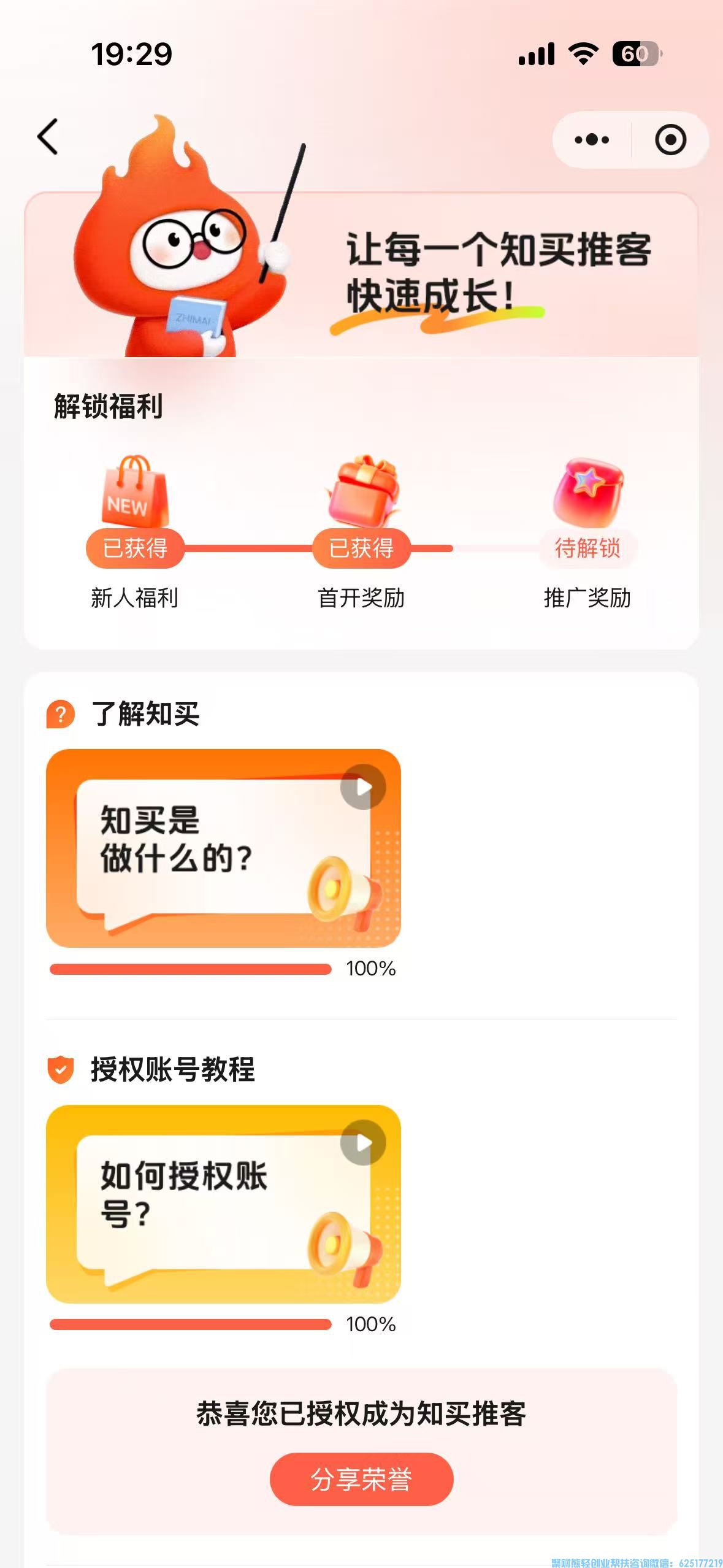This screenshot has height=1568, width=723.
Task: Play the video 如何授权账号?
Action: [363, 1143]
